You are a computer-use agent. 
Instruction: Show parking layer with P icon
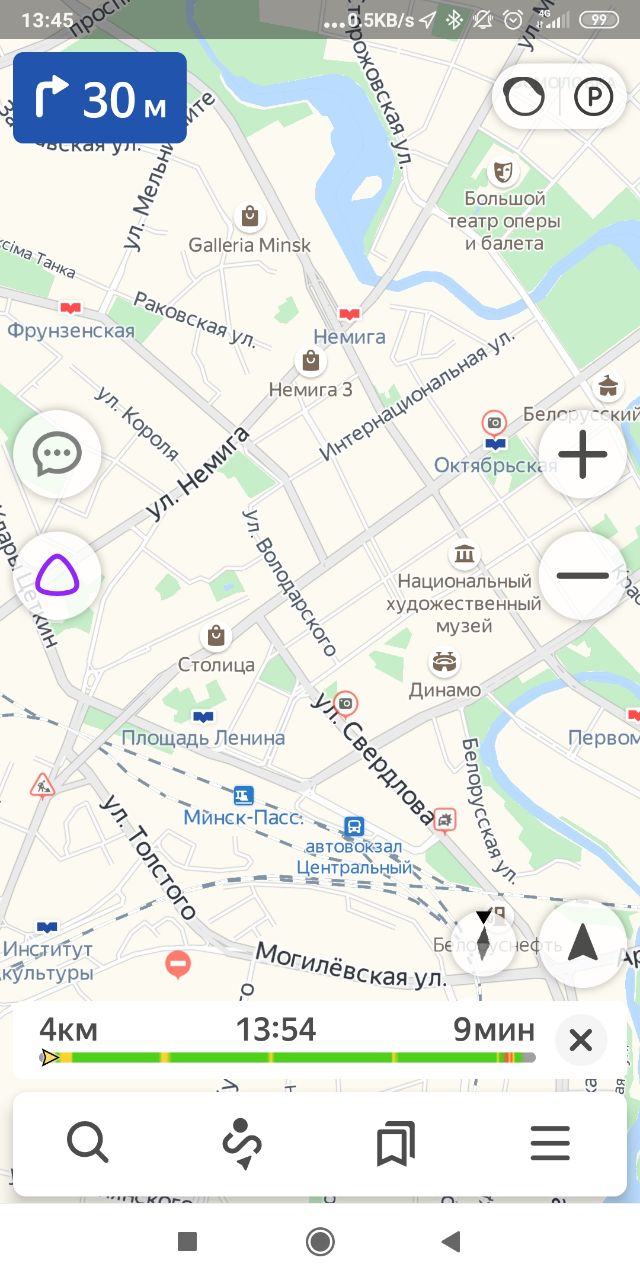(593, 100)
